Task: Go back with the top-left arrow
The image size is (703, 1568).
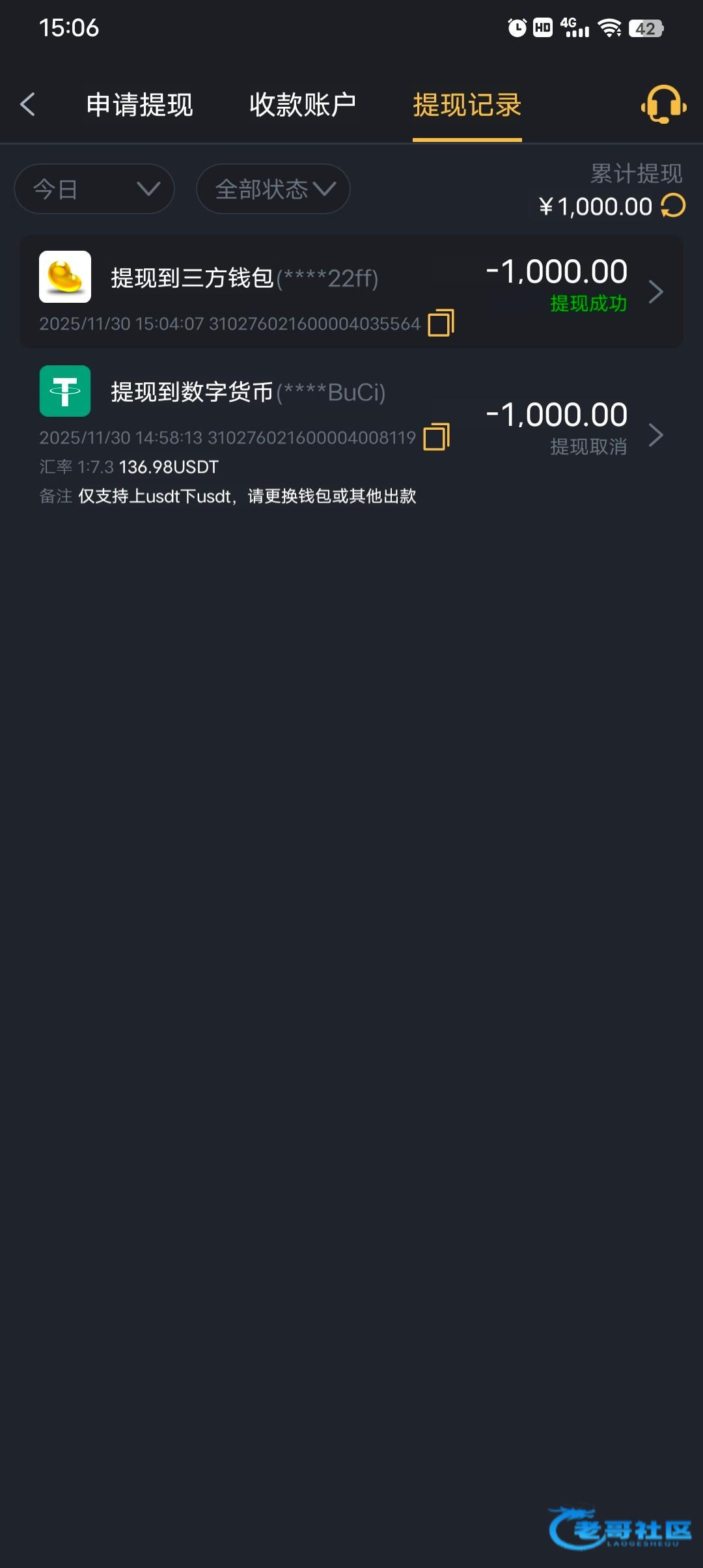Action: [x=27, y=104]
